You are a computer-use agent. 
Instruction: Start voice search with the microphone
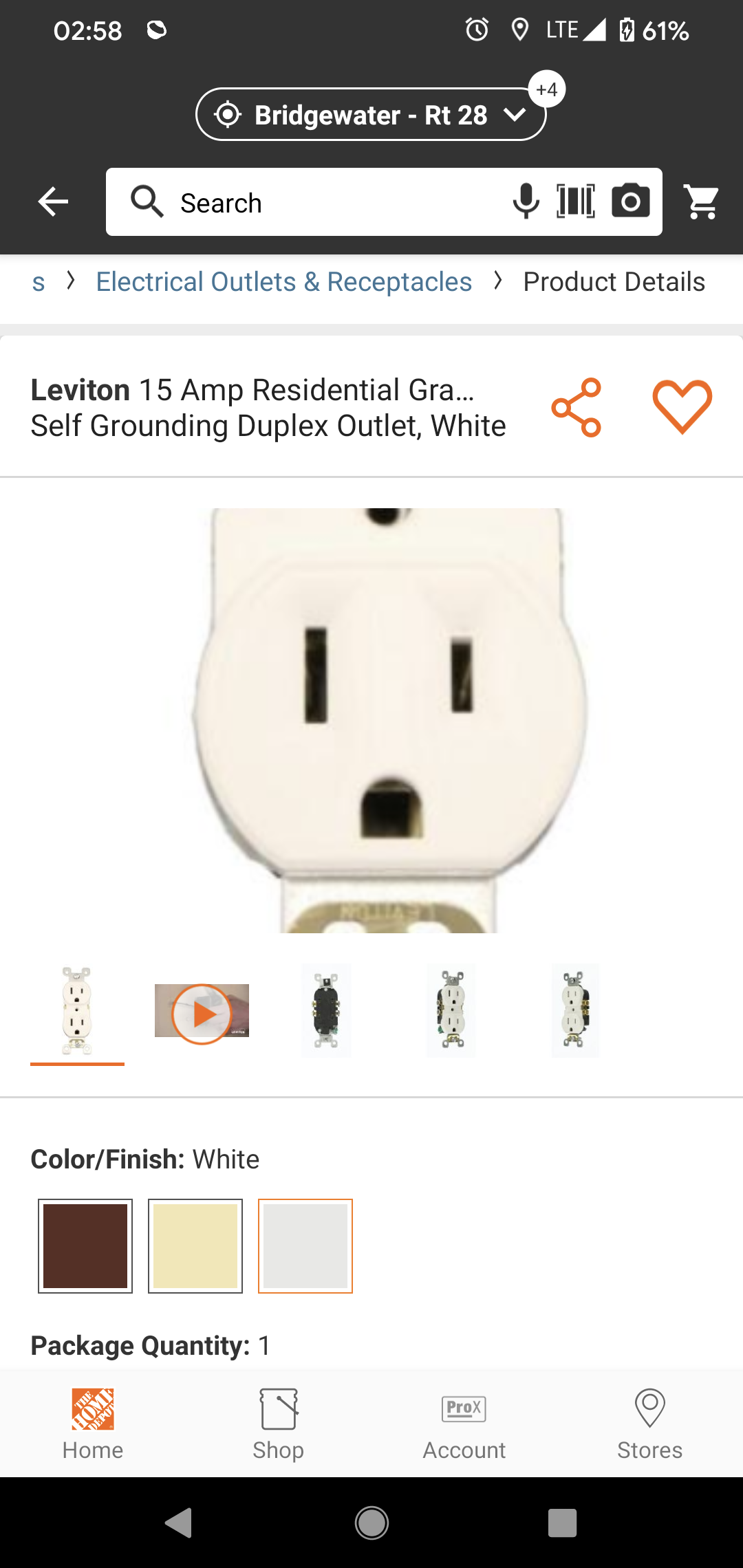tap(526, 202)
